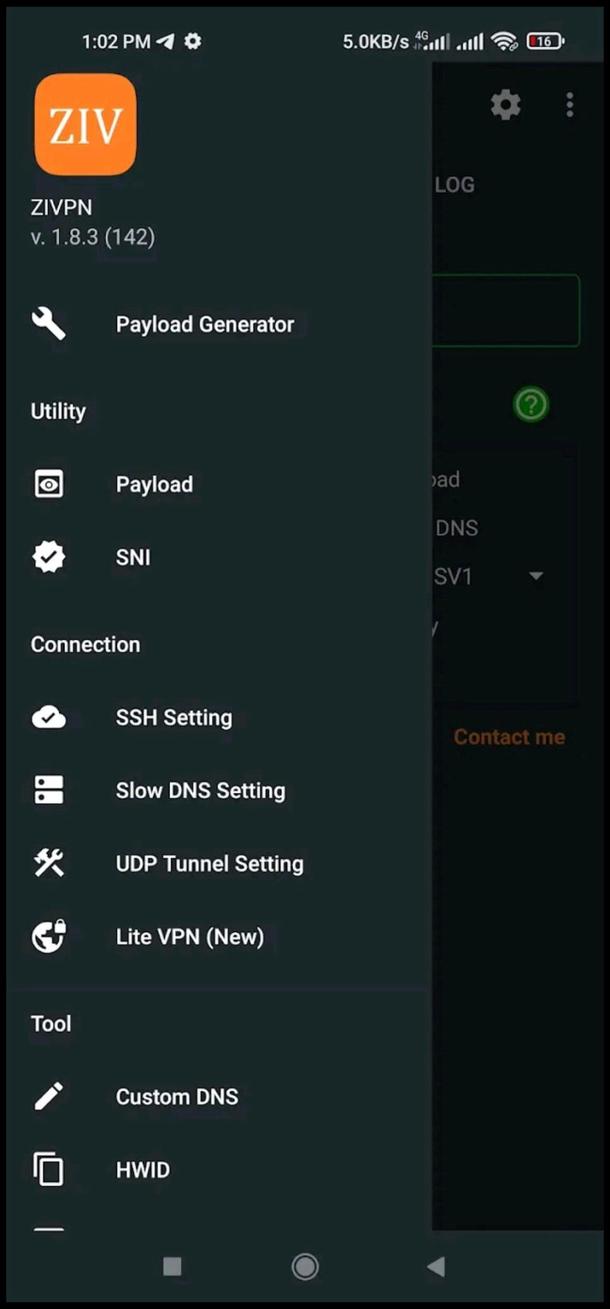This screenshot has width=610, height=1309.
Task: Expand the SV1 server dropdown
Action: pyautogui.click(x=535, y=576)
